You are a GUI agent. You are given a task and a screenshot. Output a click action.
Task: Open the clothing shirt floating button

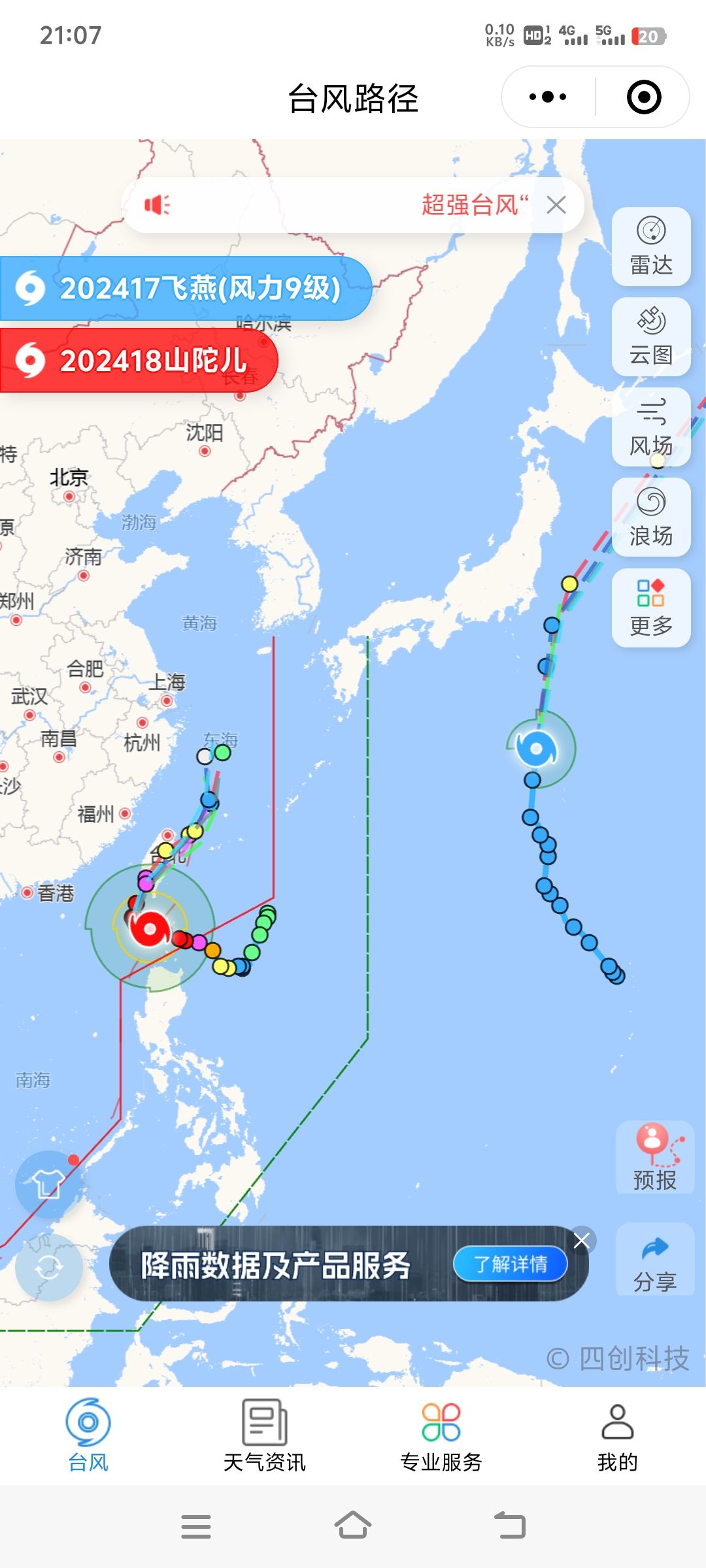pos(48,1184)
